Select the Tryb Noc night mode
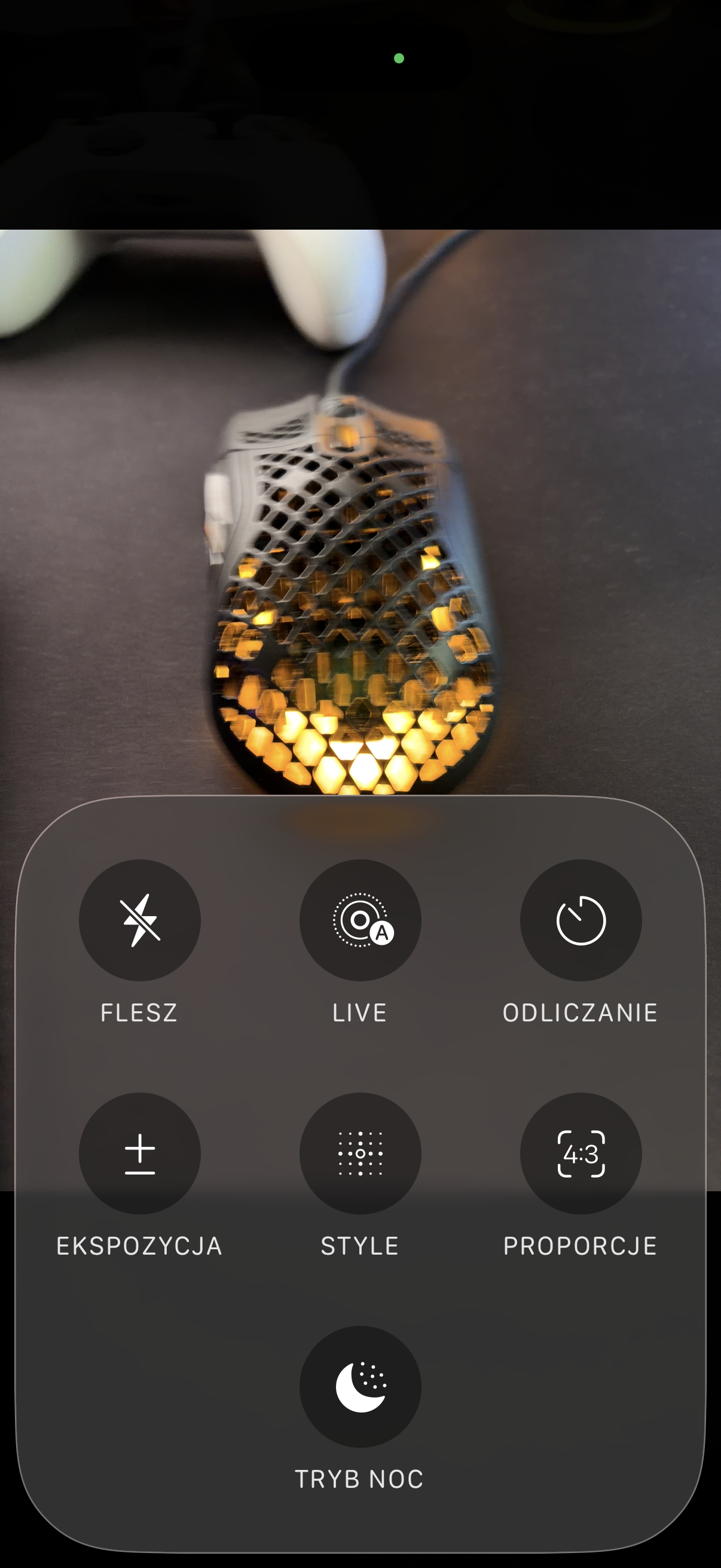 coord(360,1386)
